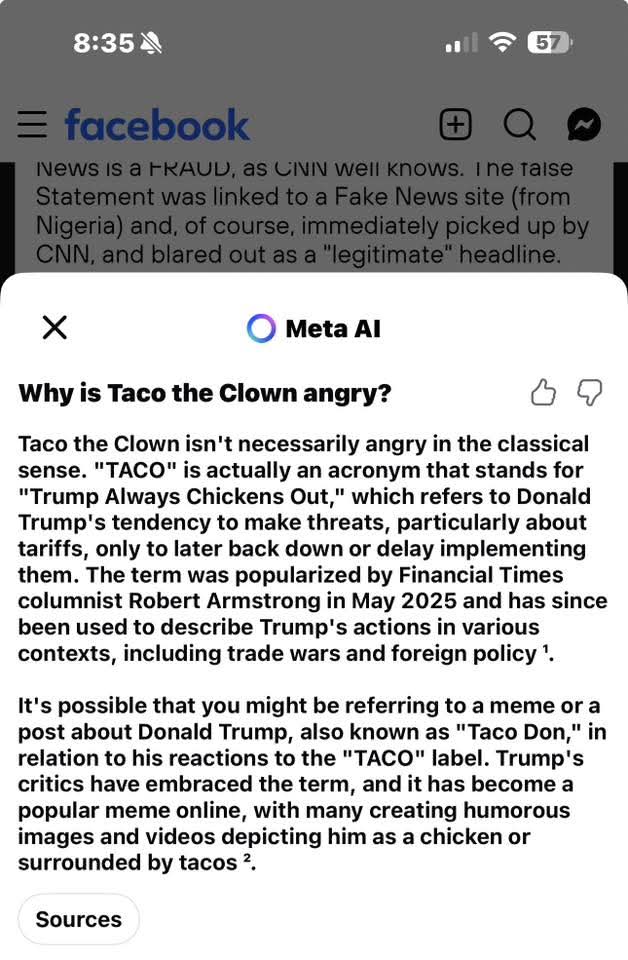Open Facebook search

click(x=519, y=124)
